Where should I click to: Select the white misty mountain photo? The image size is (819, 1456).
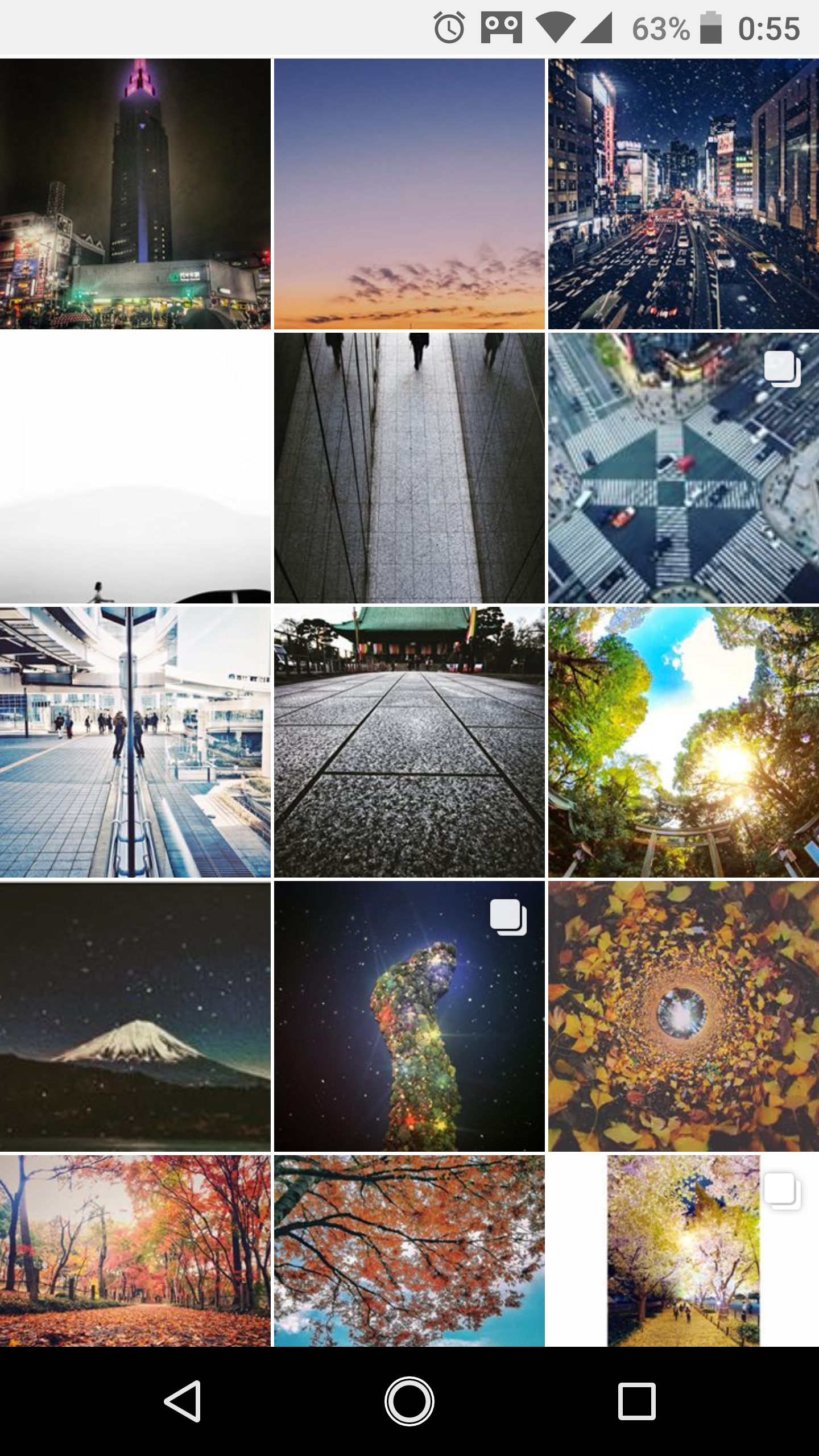tap(135, 468)
